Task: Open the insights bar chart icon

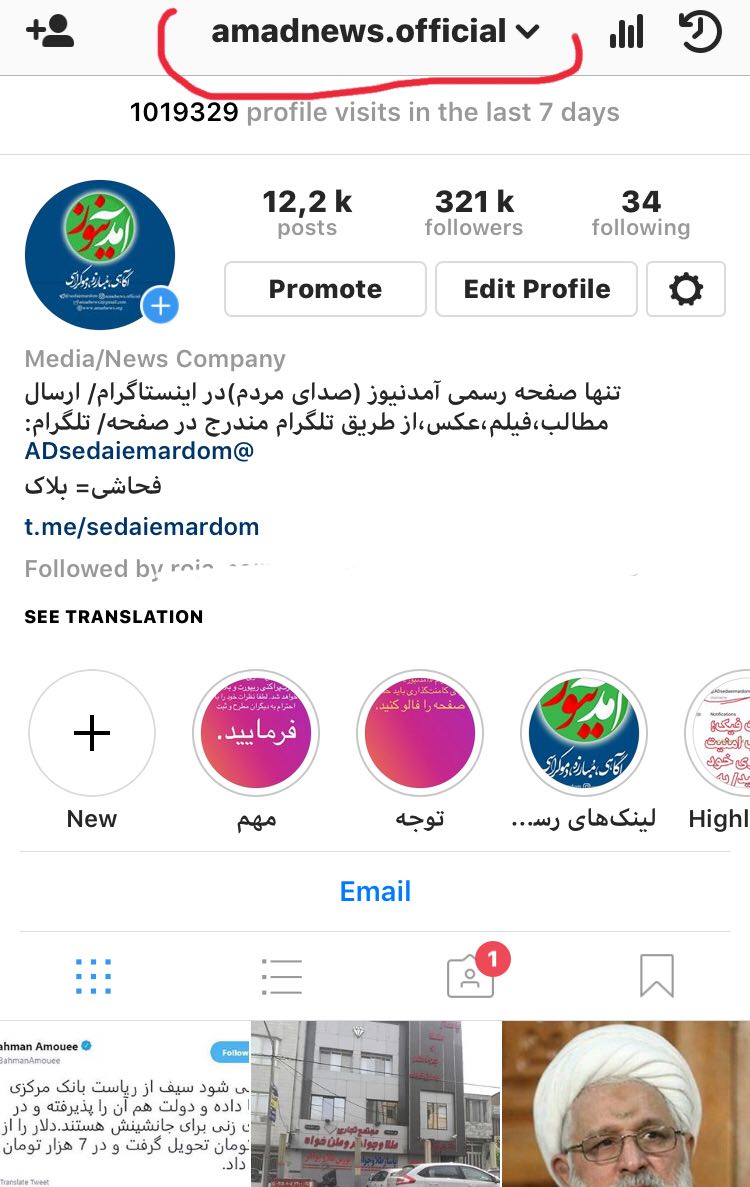Action: pos(626,33)
